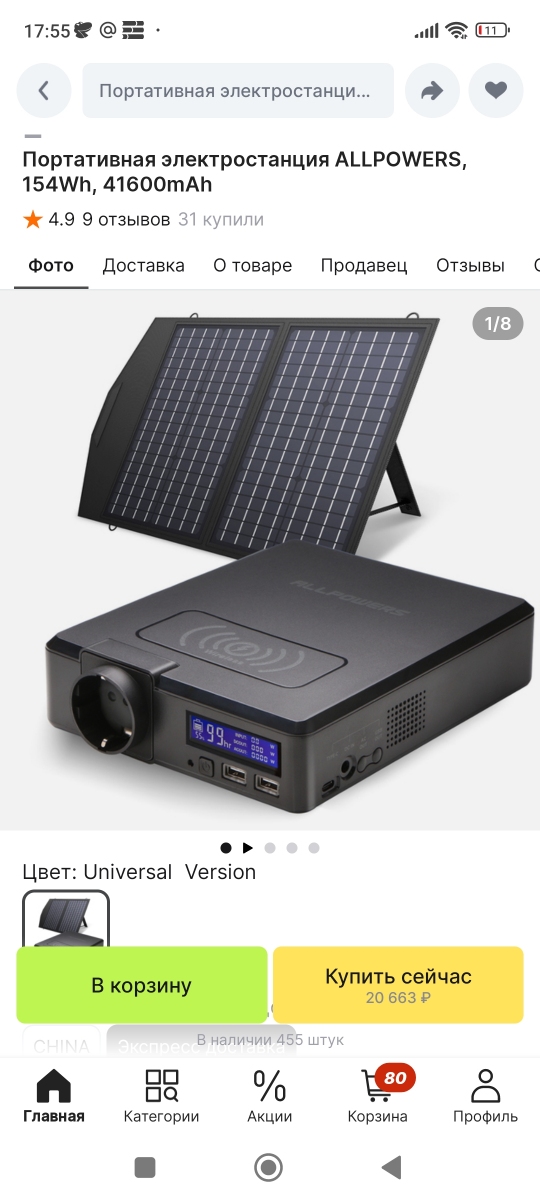Screen dimensions: 540x1200
Task: Open the 9 отзывов reviews link
Action: coord(126,220)
